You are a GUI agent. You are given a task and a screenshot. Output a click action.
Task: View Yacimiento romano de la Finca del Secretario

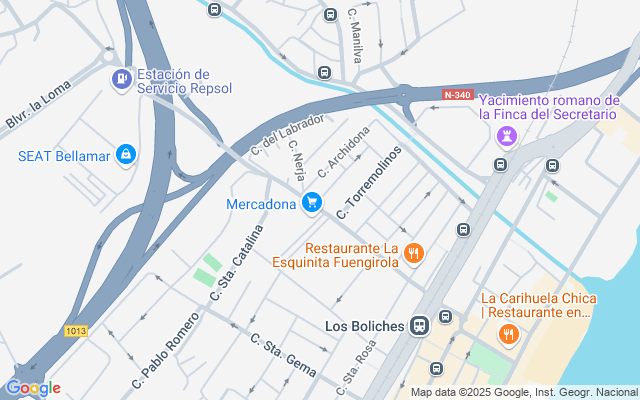tap(508, 134)
